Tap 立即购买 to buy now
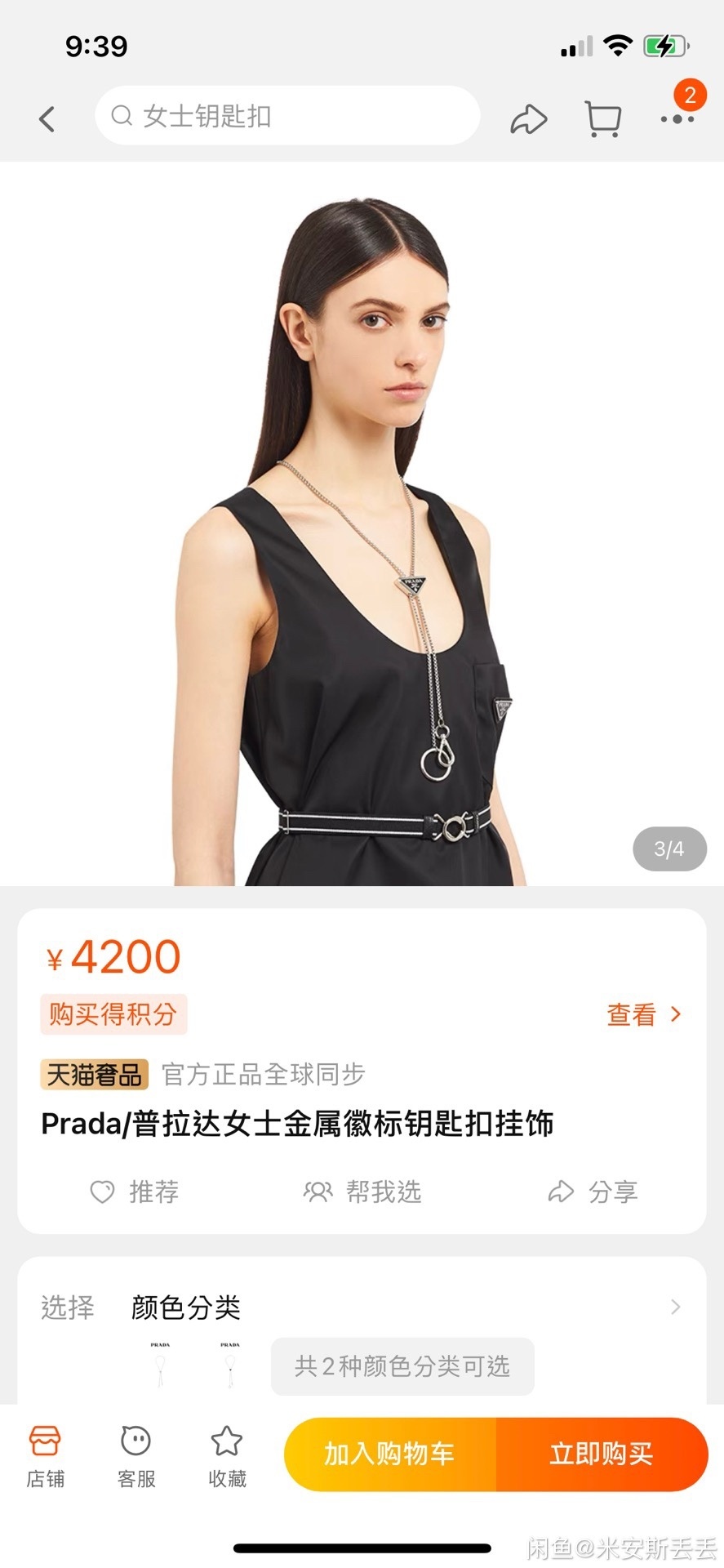 click(602, 1454)
